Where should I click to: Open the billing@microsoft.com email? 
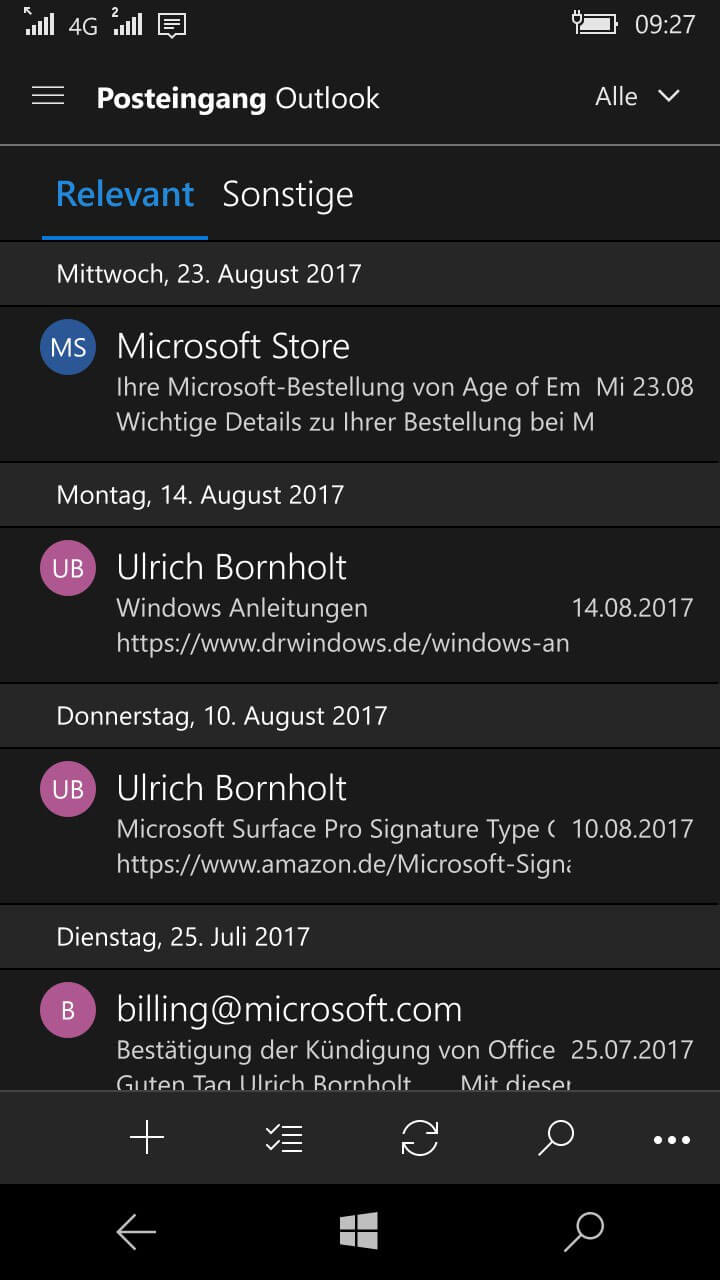coord(360,1030)
